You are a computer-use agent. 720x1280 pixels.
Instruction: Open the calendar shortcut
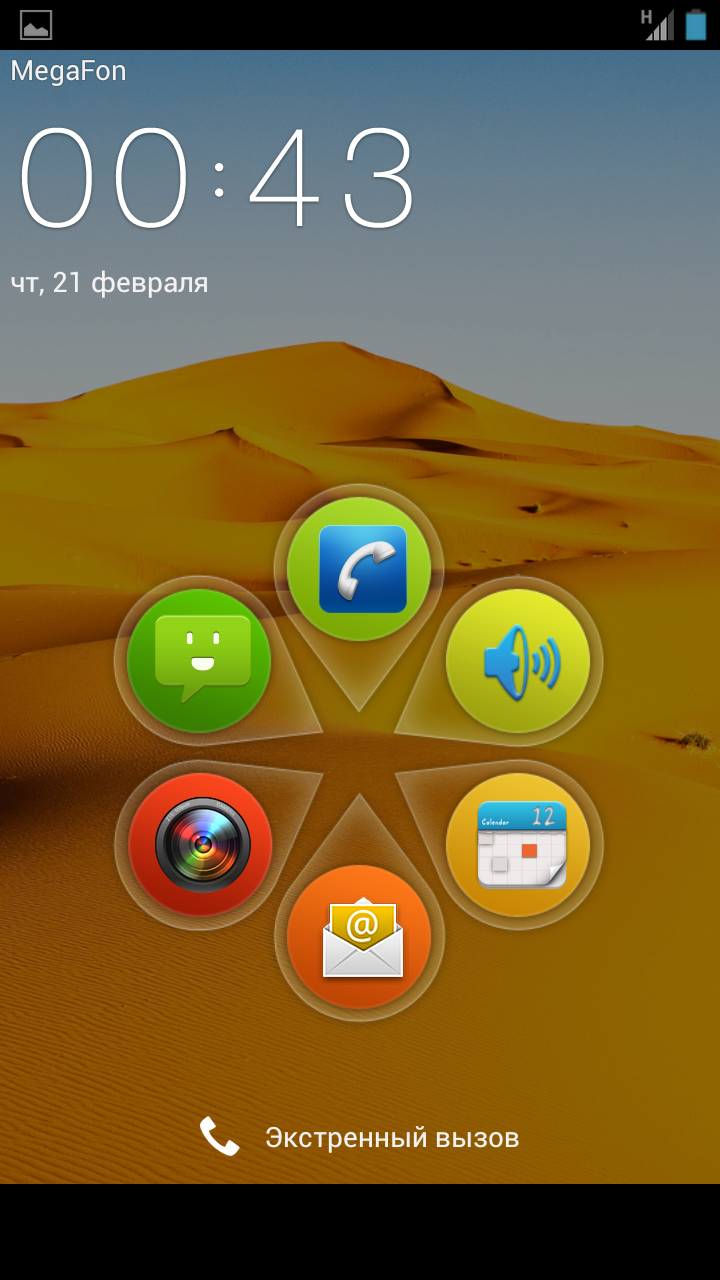pyautogui.click(x=518, y=845)
